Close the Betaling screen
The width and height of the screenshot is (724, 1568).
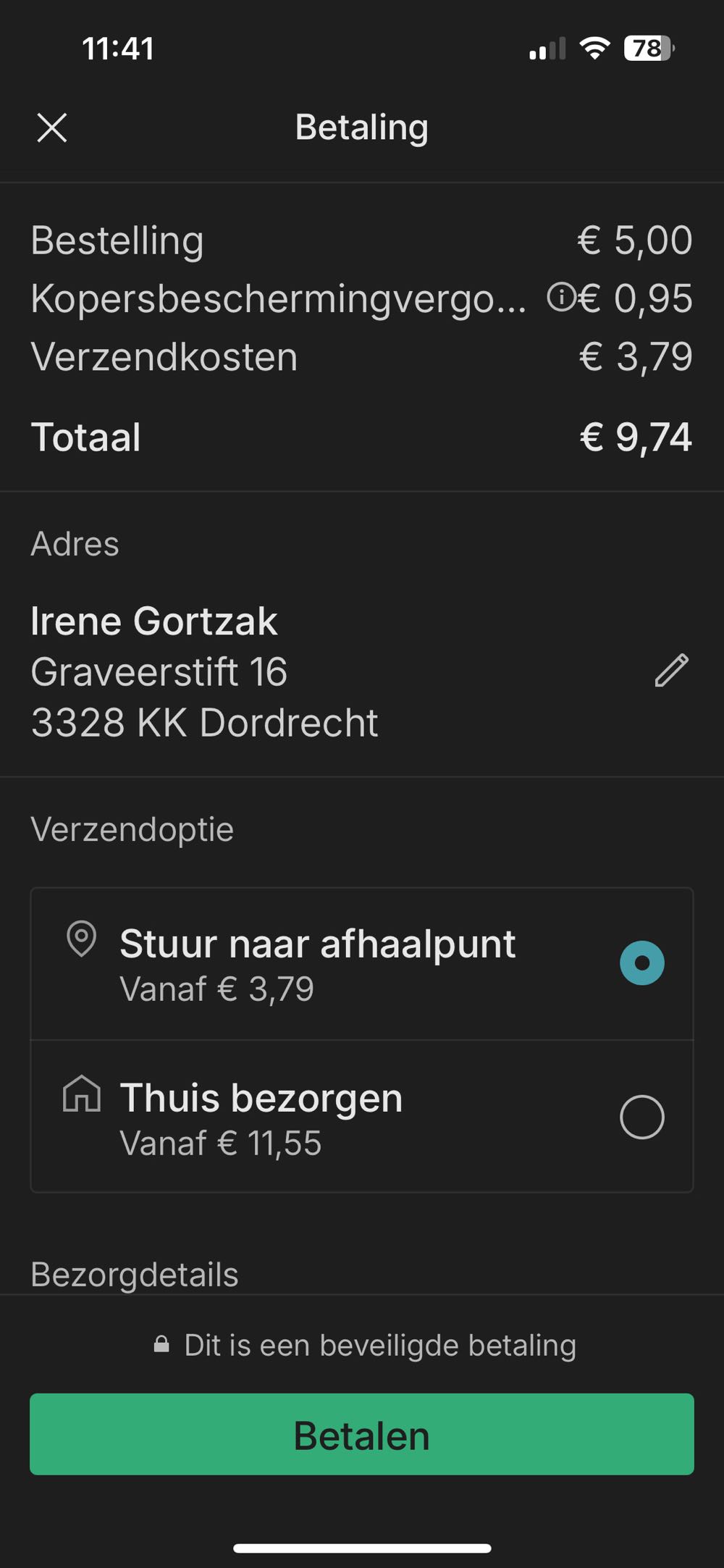coord(52,128)
